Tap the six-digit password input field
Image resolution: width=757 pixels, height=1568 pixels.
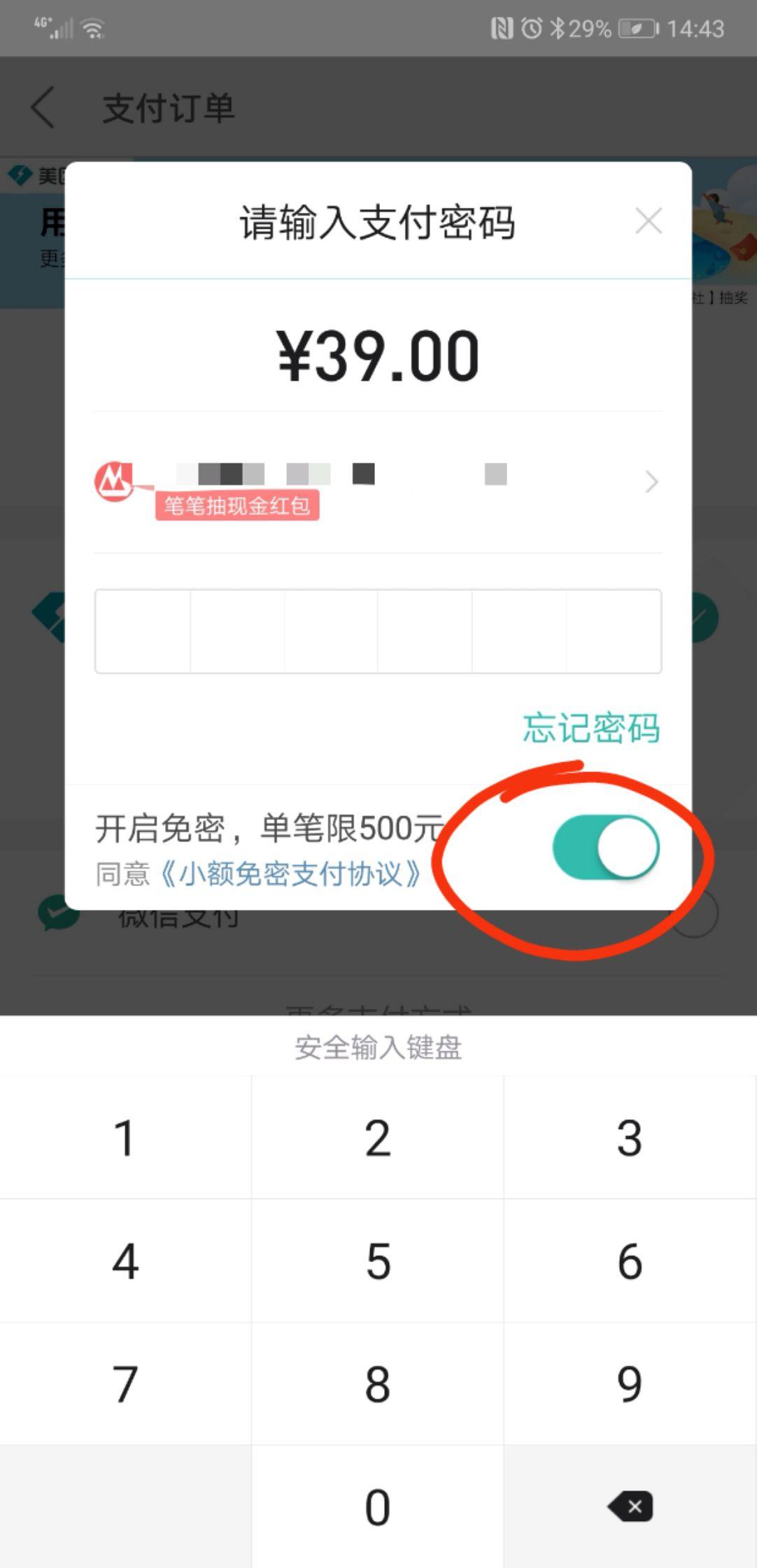(x=378, y=631)
